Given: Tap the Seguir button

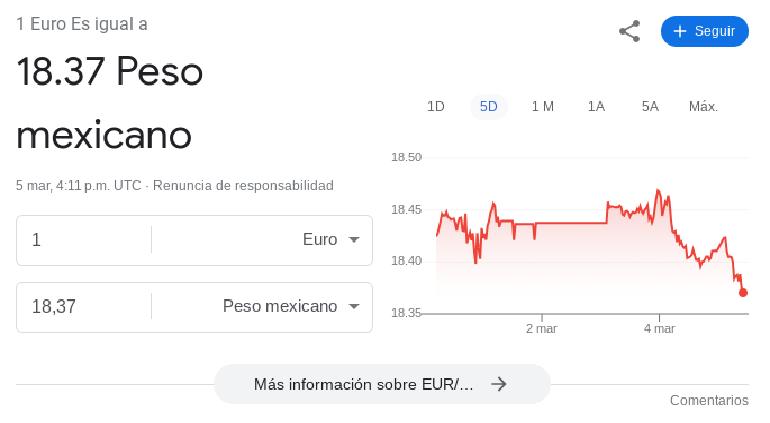Looking at the screenshot, I should (x=704, y=31).
